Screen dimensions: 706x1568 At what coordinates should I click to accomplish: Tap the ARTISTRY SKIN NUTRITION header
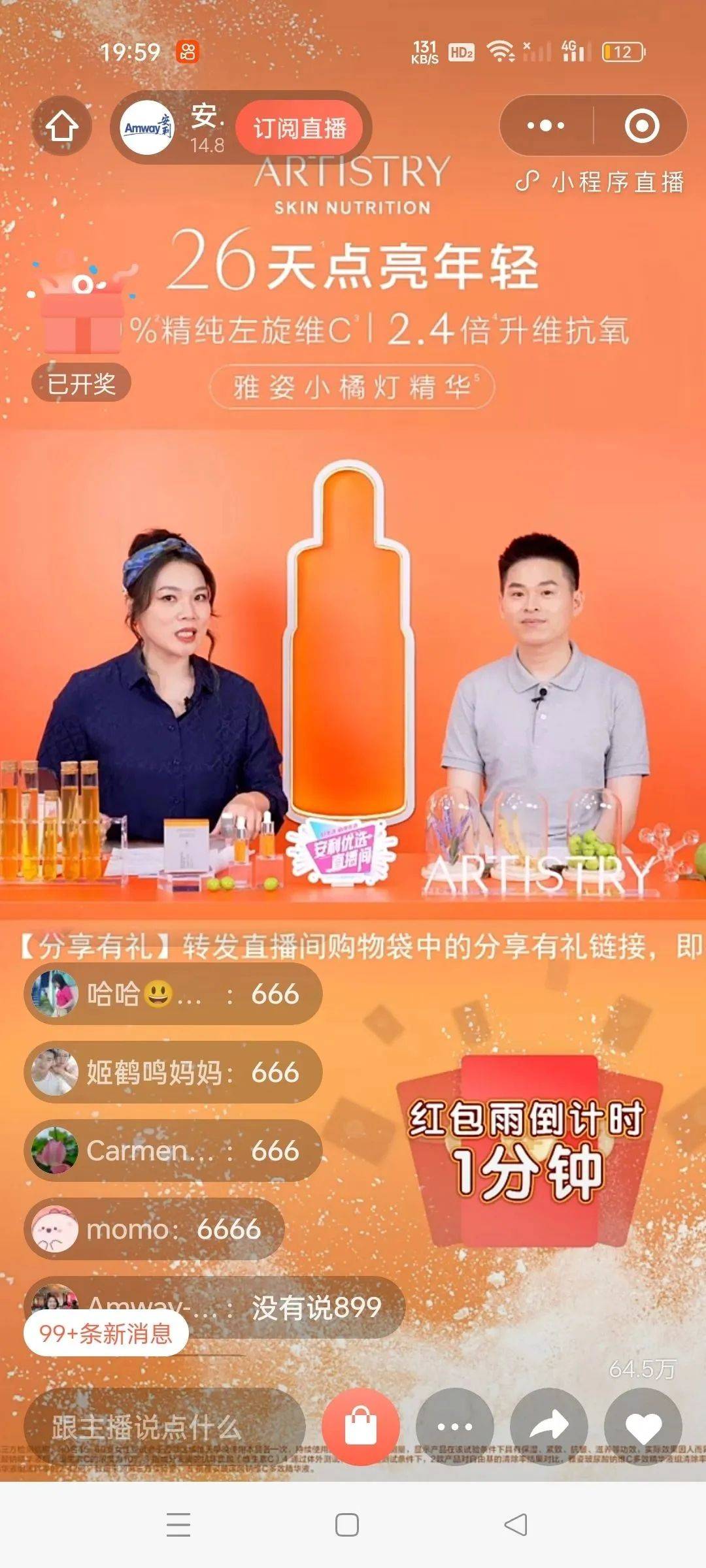click(x=351, y=189)
